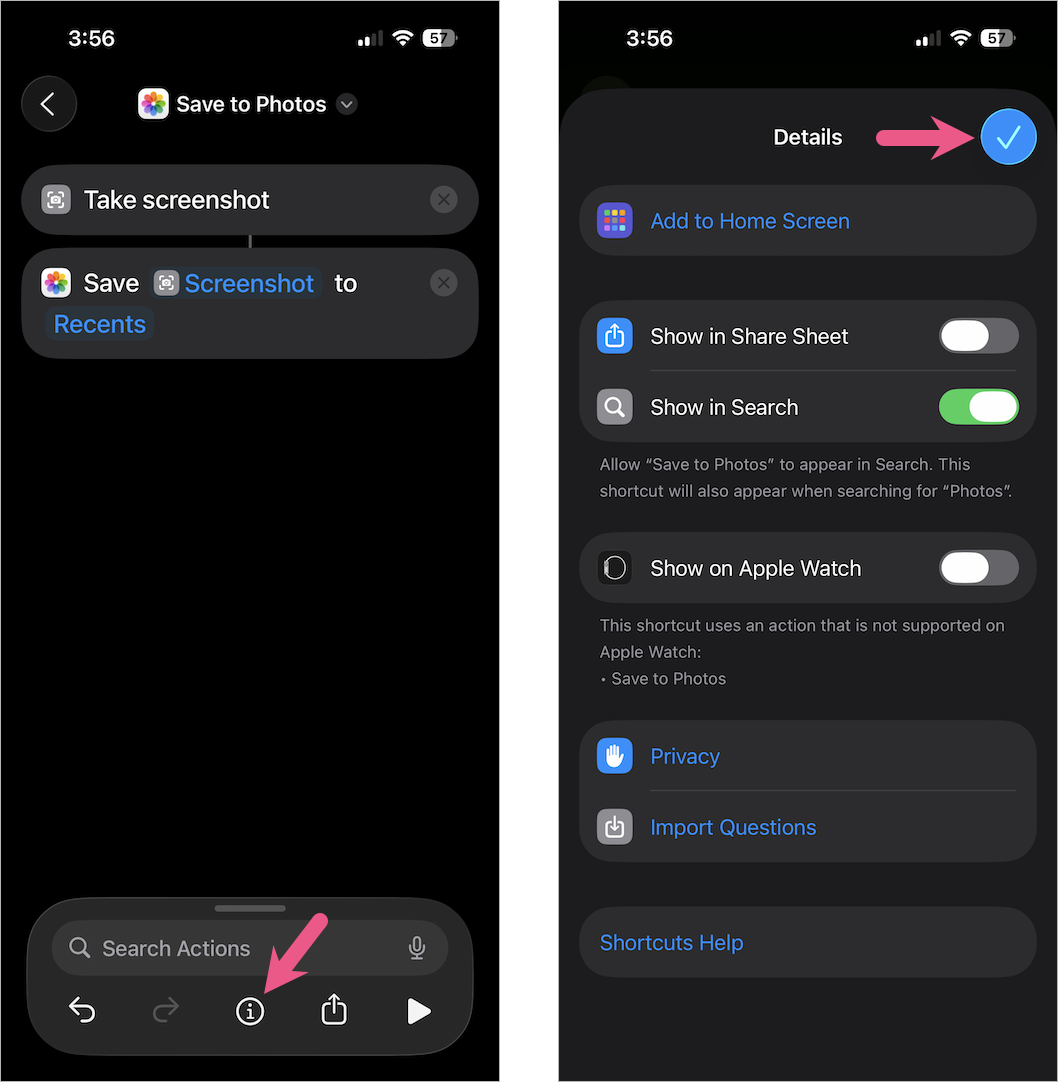This screenshot has width=1058, height=1082.
Task: Open the Privacy settings row
Action: [x=685, y=756]
